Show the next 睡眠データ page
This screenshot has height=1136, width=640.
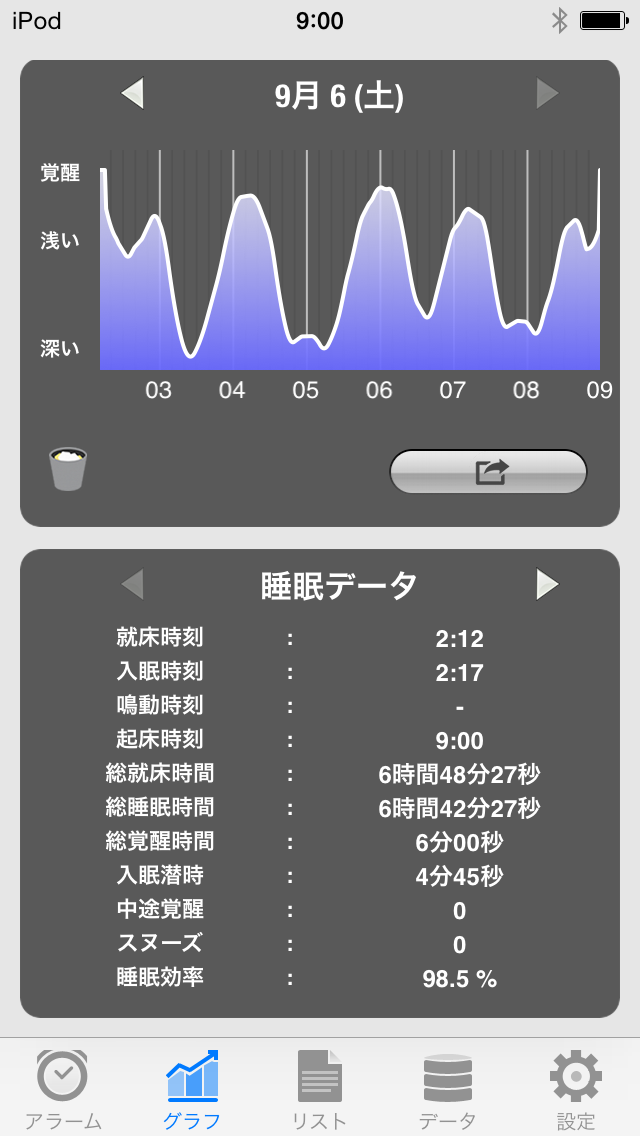coord(547,584)
